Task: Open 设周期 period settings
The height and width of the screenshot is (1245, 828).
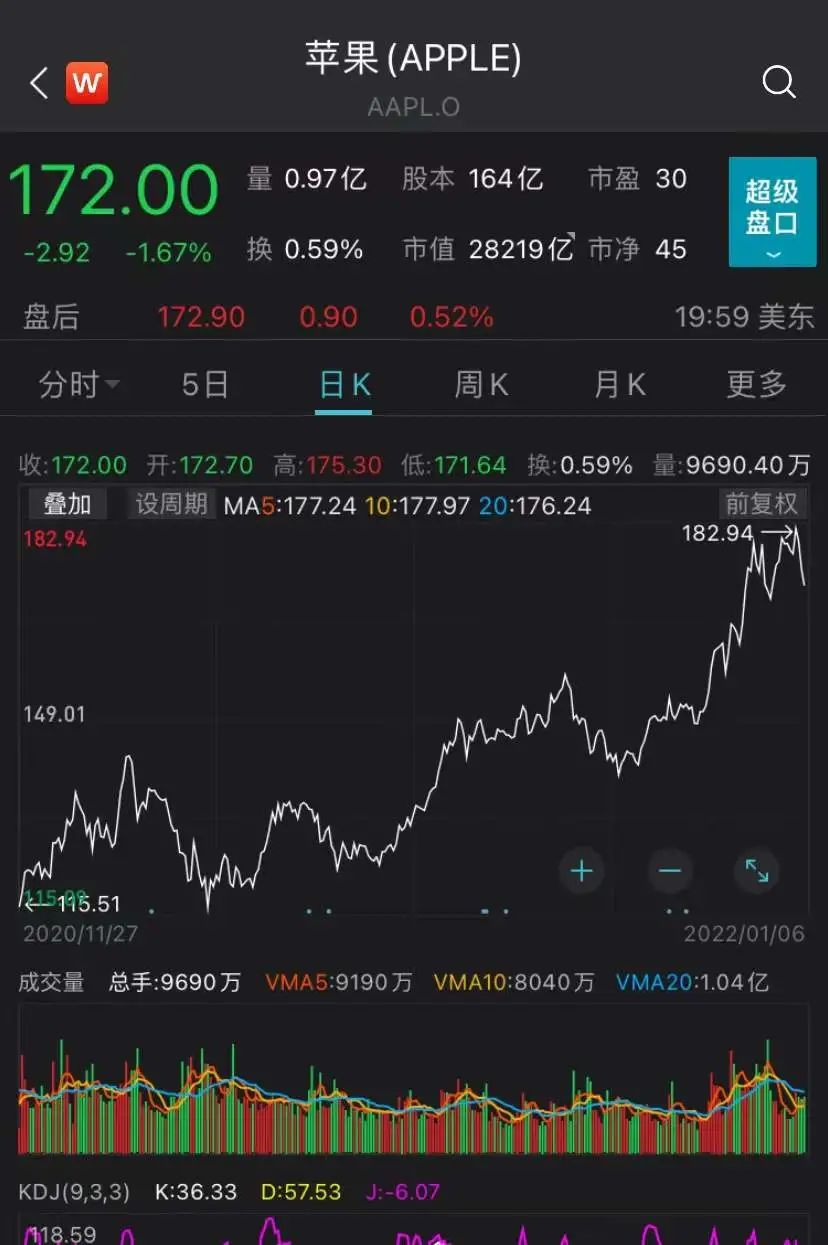Action: click(171, 504)
